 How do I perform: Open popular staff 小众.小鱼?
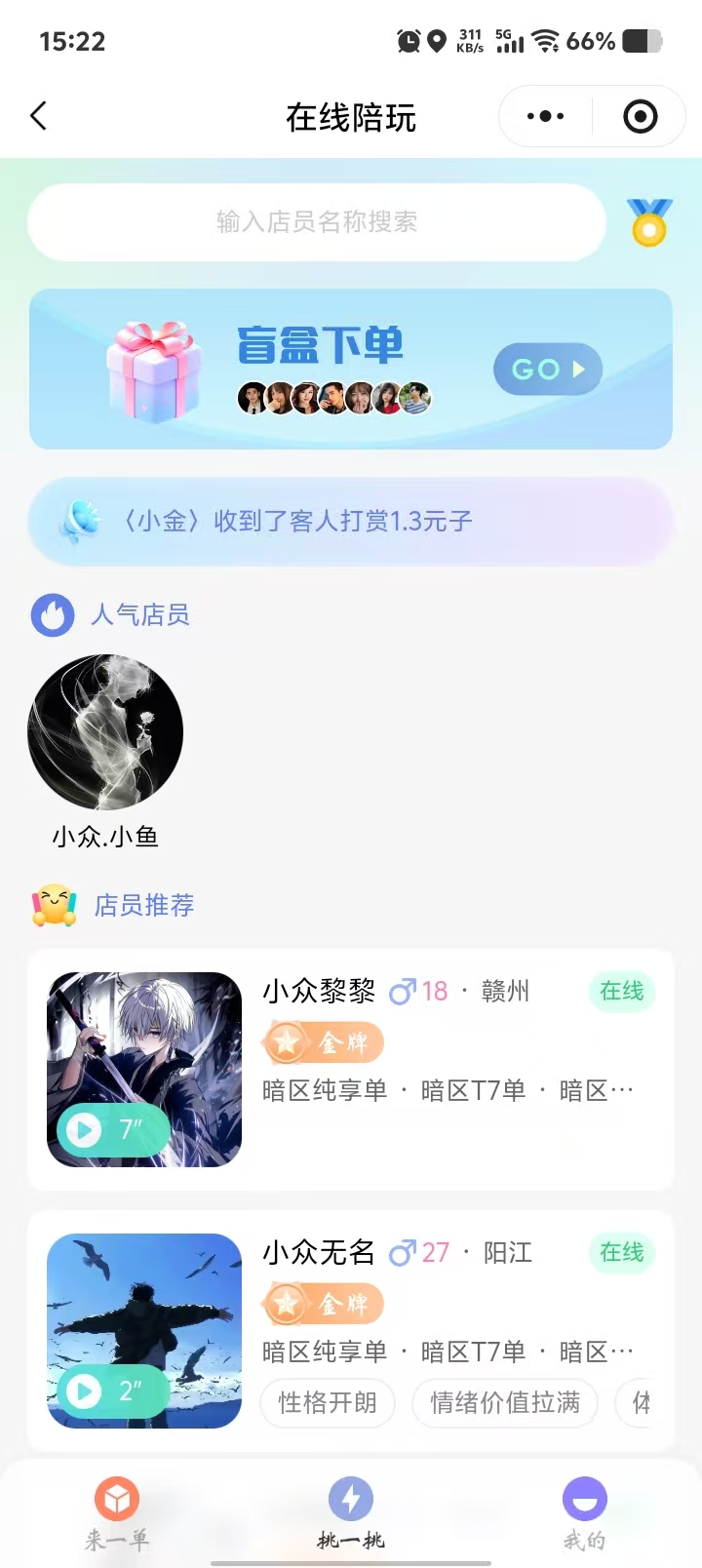coord(105,732)
